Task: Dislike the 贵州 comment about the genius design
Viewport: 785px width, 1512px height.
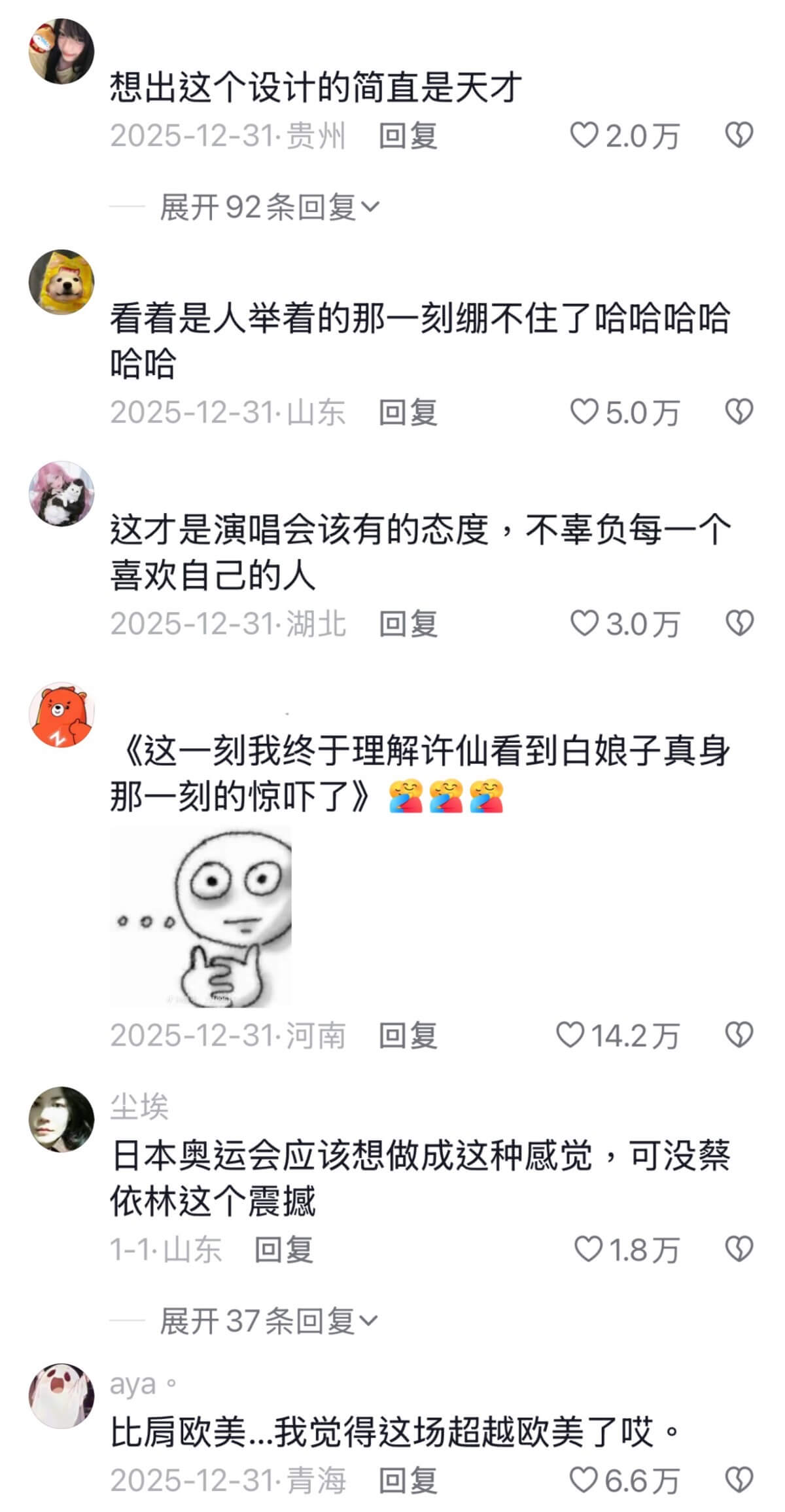Action: pyautogui.click(x=739, y=136)
